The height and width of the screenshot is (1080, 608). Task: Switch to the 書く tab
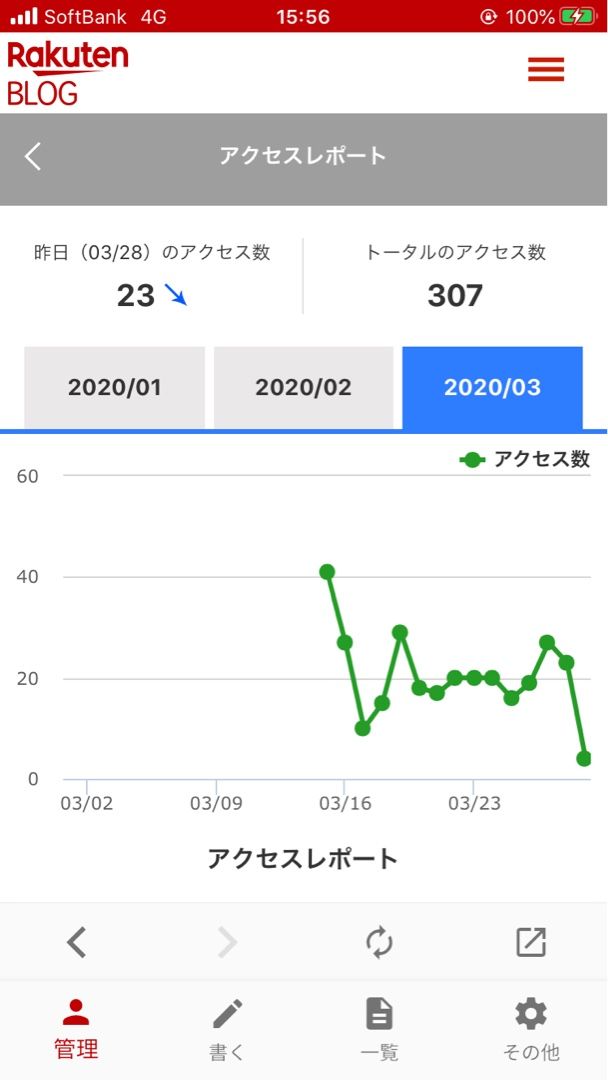[x=227, y=1029]
